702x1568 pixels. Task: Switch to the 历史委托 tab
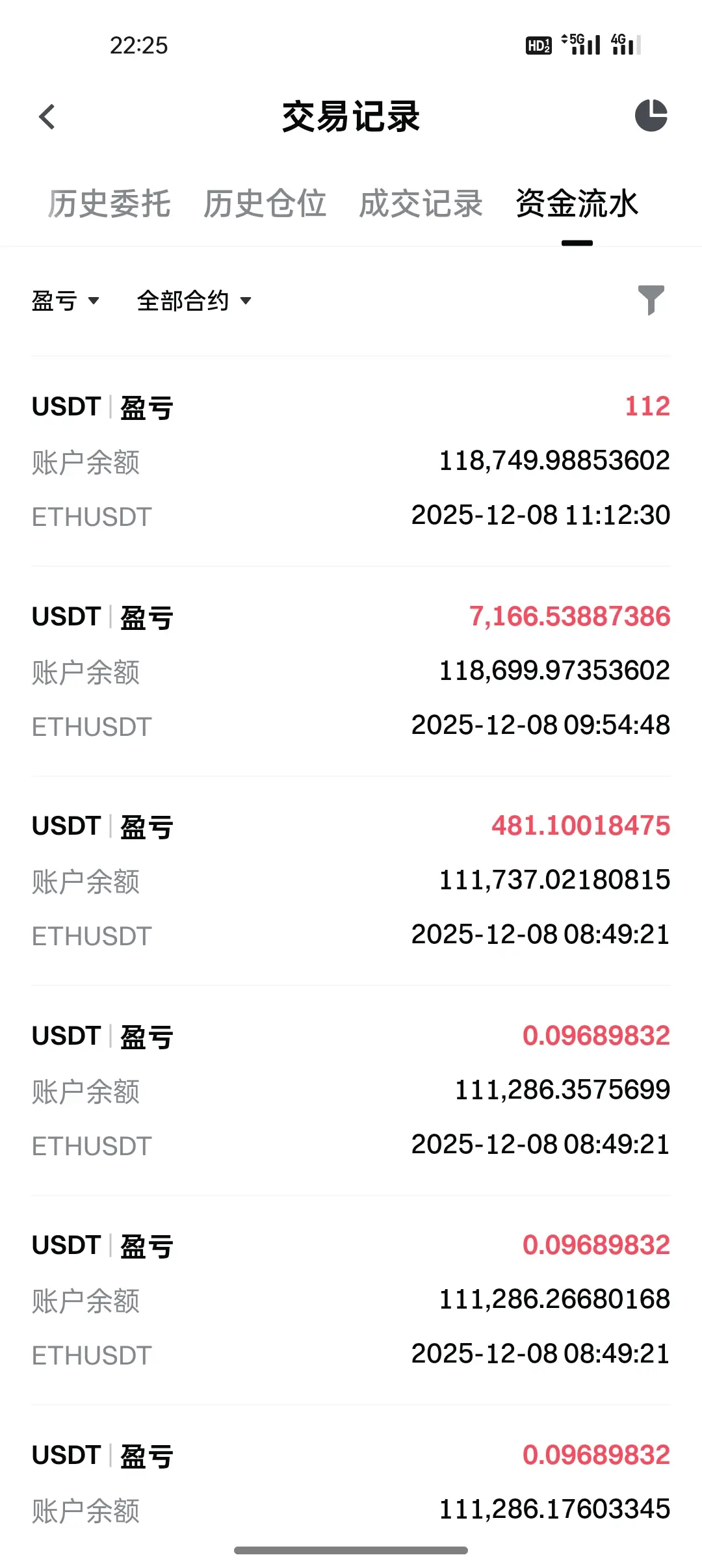pyautogui.click(x=109, y=203)
